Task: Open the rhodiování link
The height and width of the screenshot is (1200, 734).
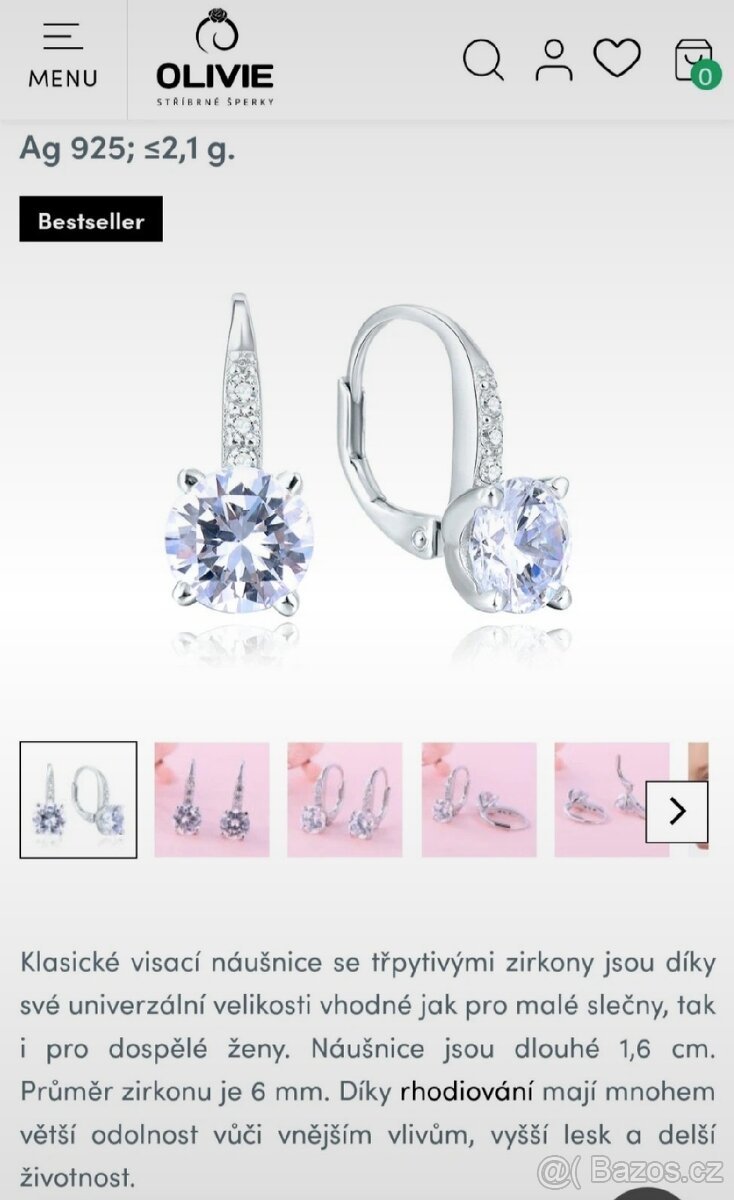Action: (x=467, y=1091)
